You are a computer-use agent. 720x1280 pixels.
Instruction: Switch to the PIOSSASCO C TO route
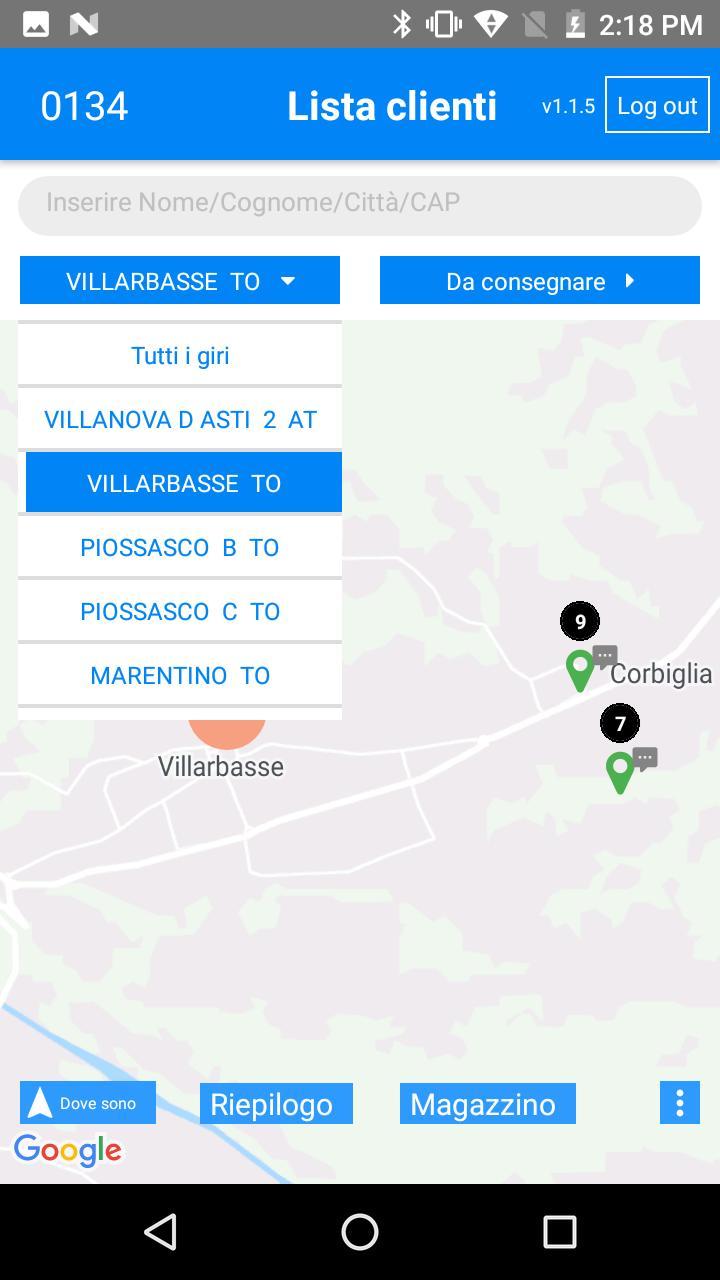[180, 611]
